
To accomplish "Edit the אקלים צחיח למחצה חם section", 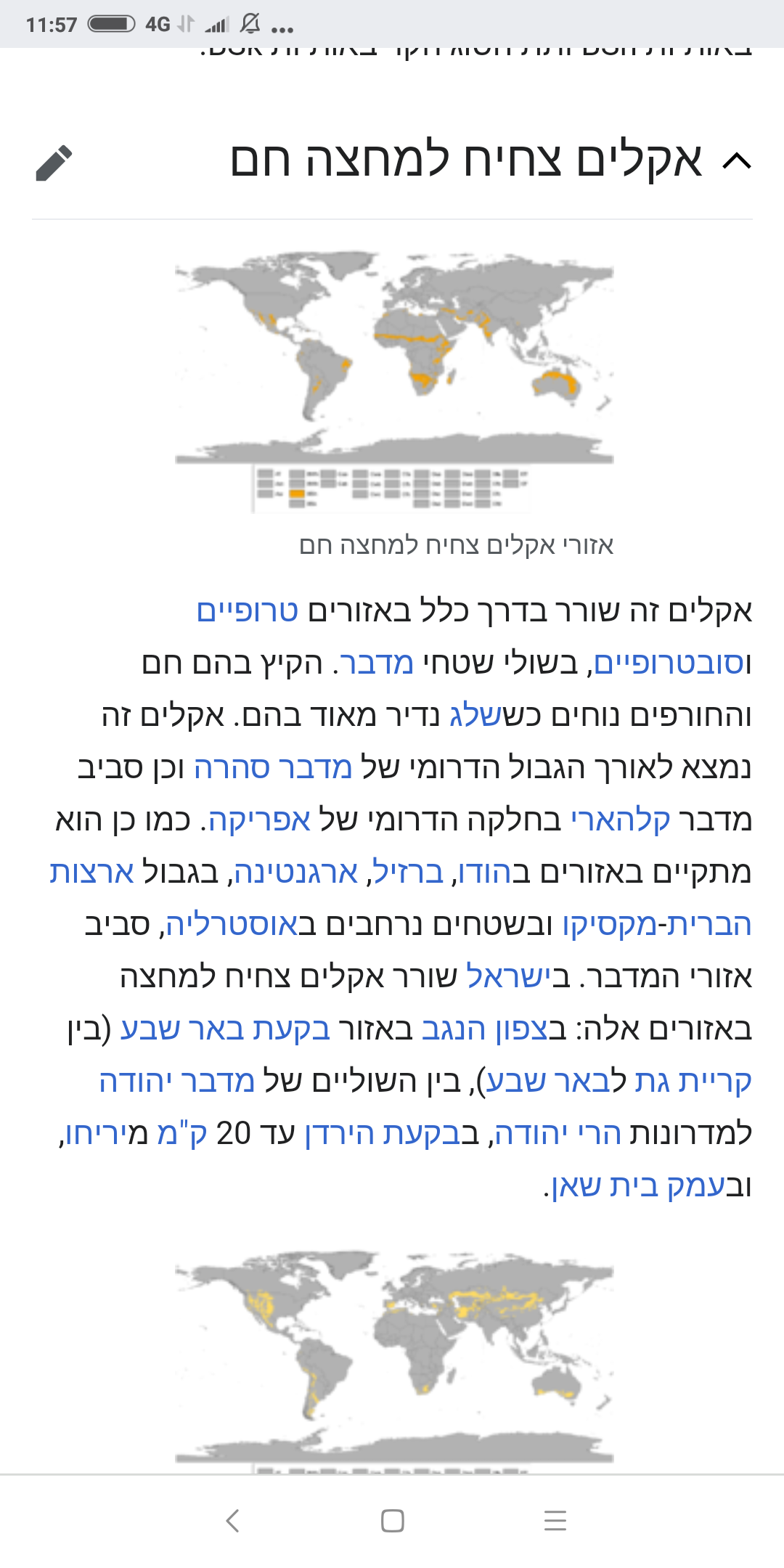I will (x=54, y=163).
